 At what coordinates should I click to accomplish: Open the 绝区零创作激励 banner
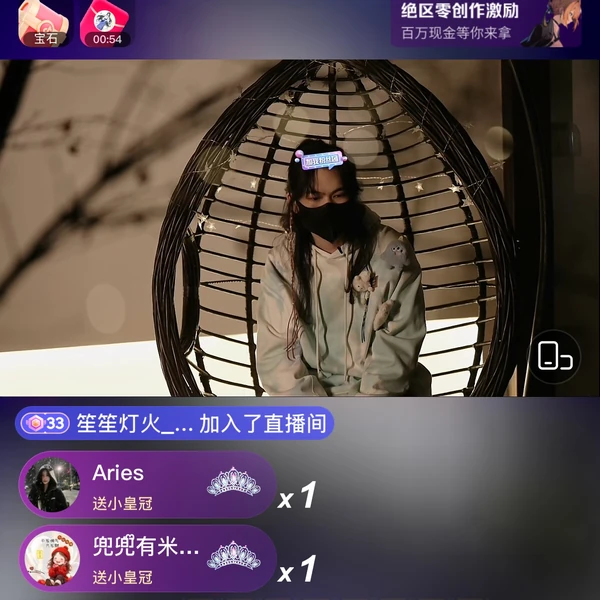487,22
